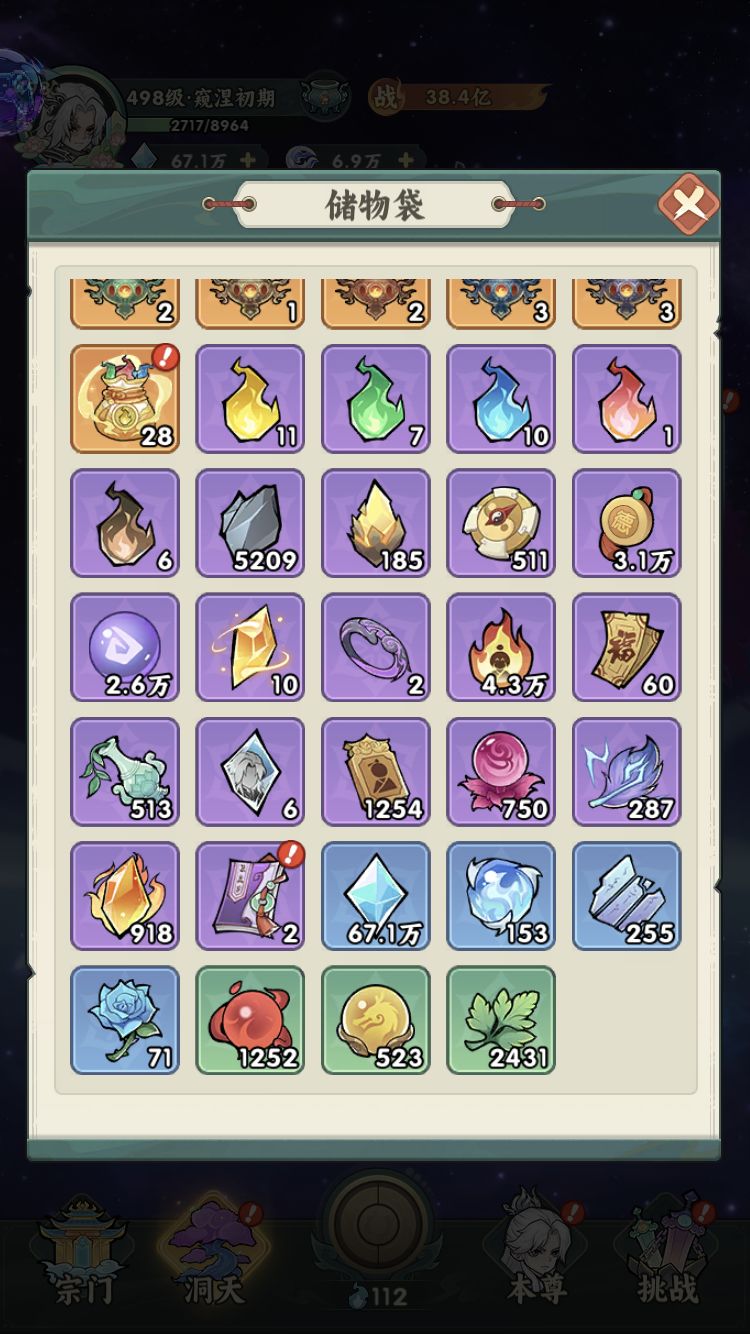750x1334 pixels.
Task: Select the lightning feather item with 287
Action: [627, 771]
